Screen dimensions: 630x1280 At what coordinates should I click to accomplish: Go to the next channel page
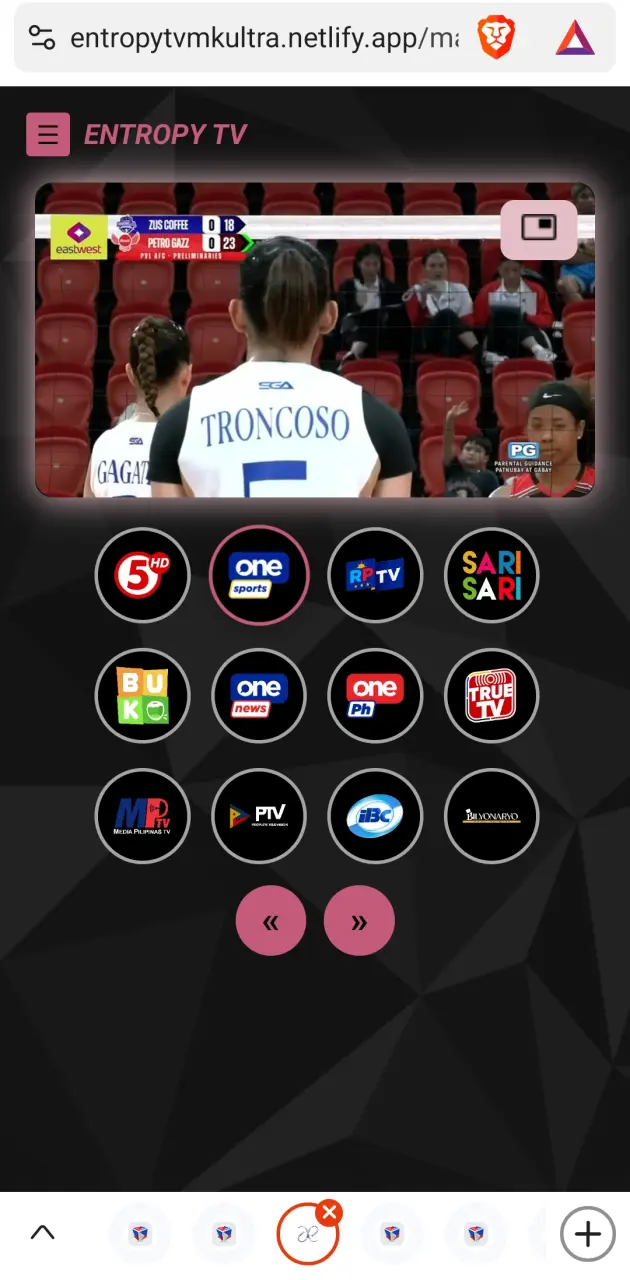359,921
